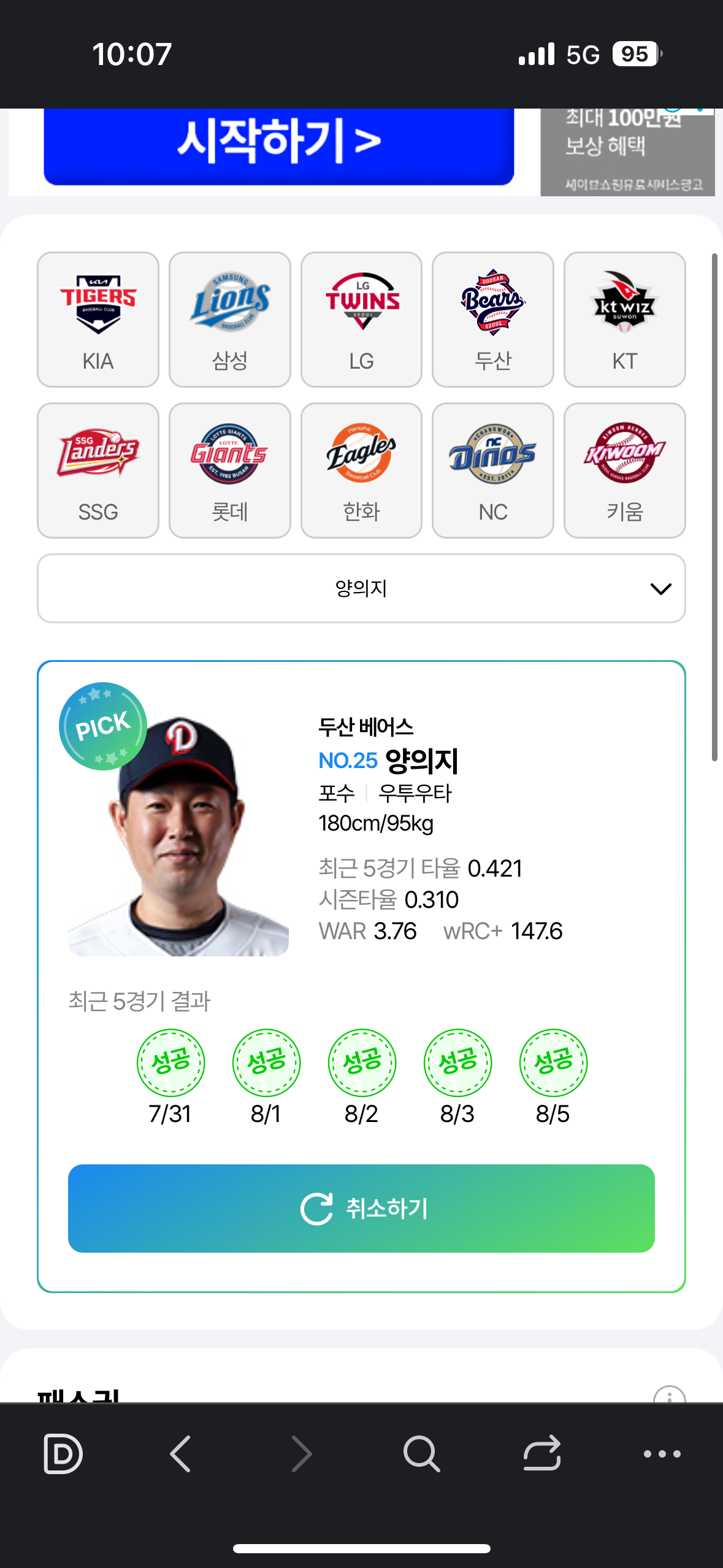Choose the LG Twins team

pos(361,320)
